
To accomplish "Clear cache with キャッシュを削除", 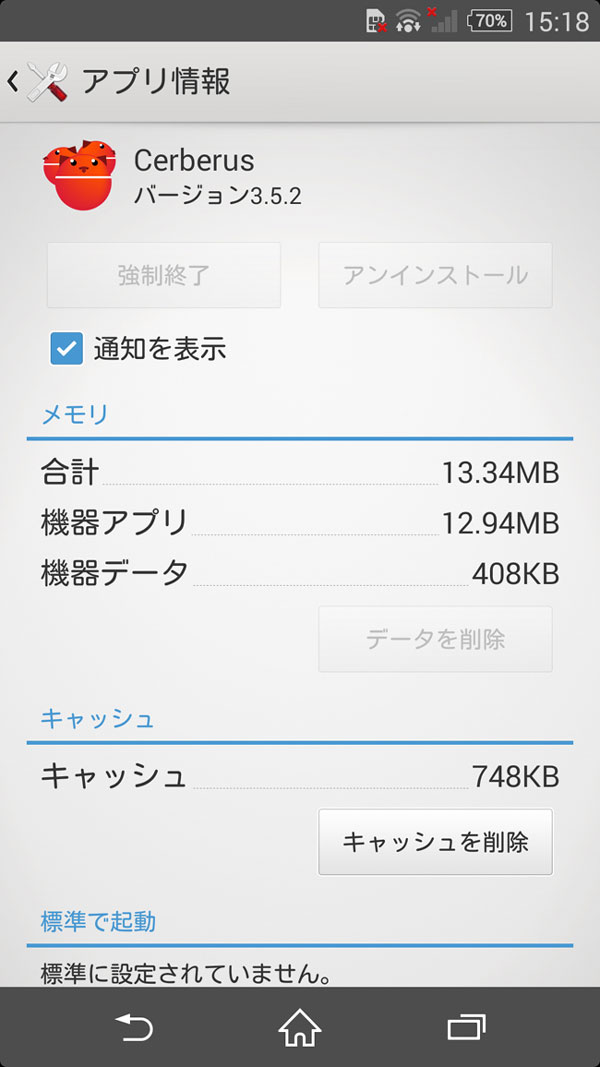I will (435, 842).
